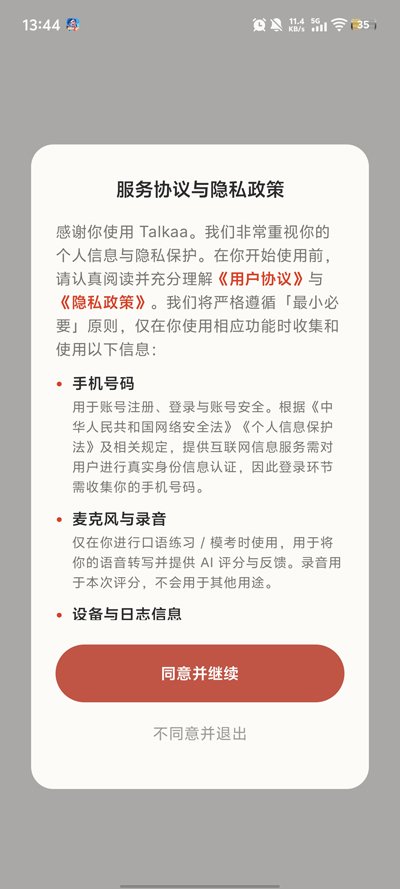Tap 同意并继续 to accept and continue

tap(199, 673)
